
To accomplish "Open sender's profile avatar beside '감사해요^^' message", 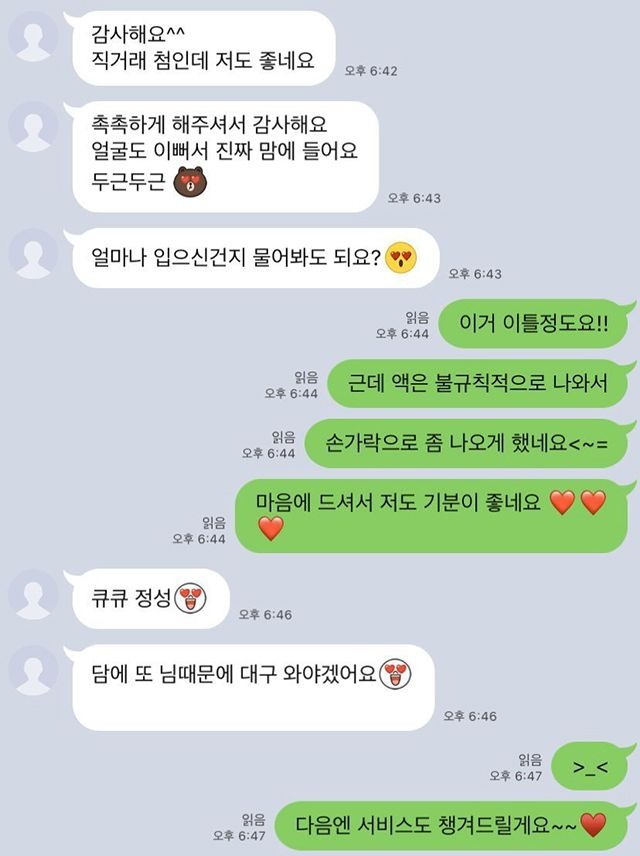I will point(33,36).
